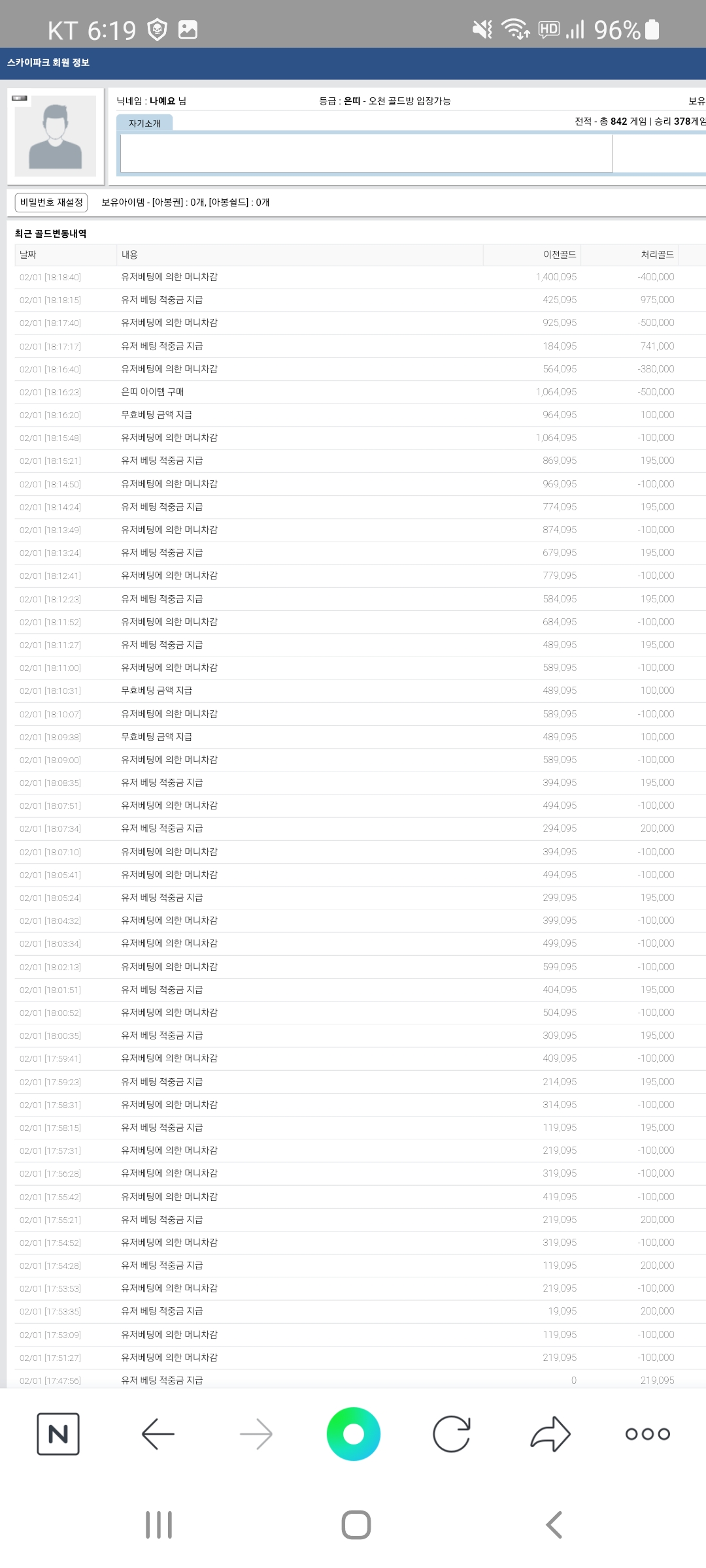706x1568 pixels.
Task: Select the 자기소개 tab
Action: click(144, 123)
